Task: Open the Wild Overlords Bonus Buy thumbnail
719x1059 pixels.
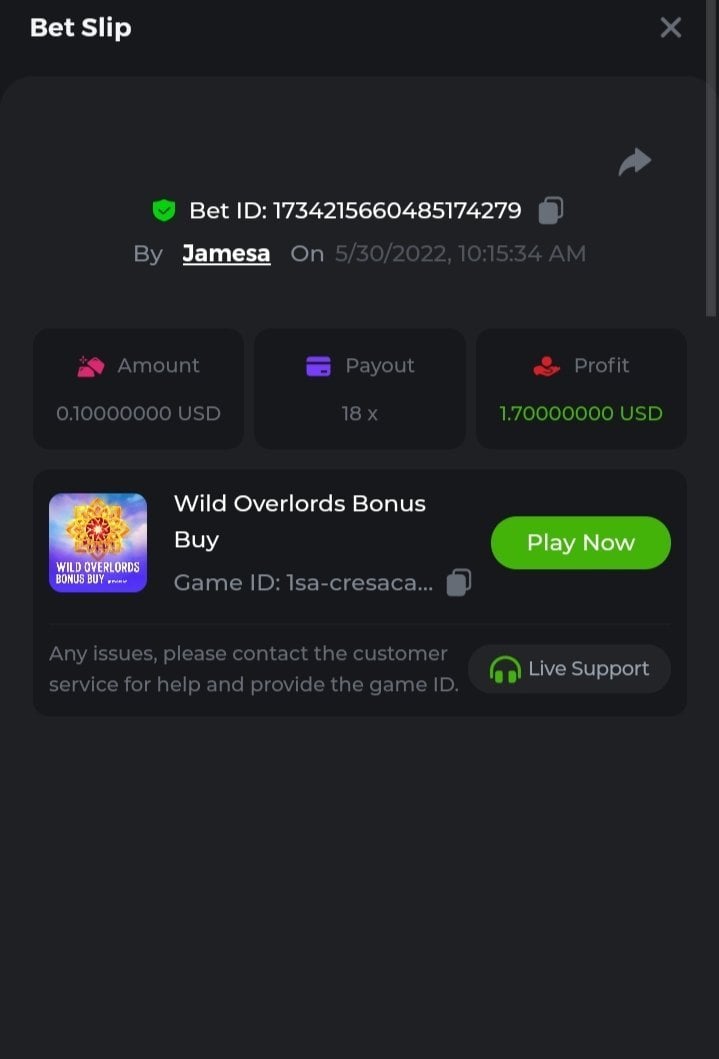Action: pyautogui.click(x=98, y=543)
